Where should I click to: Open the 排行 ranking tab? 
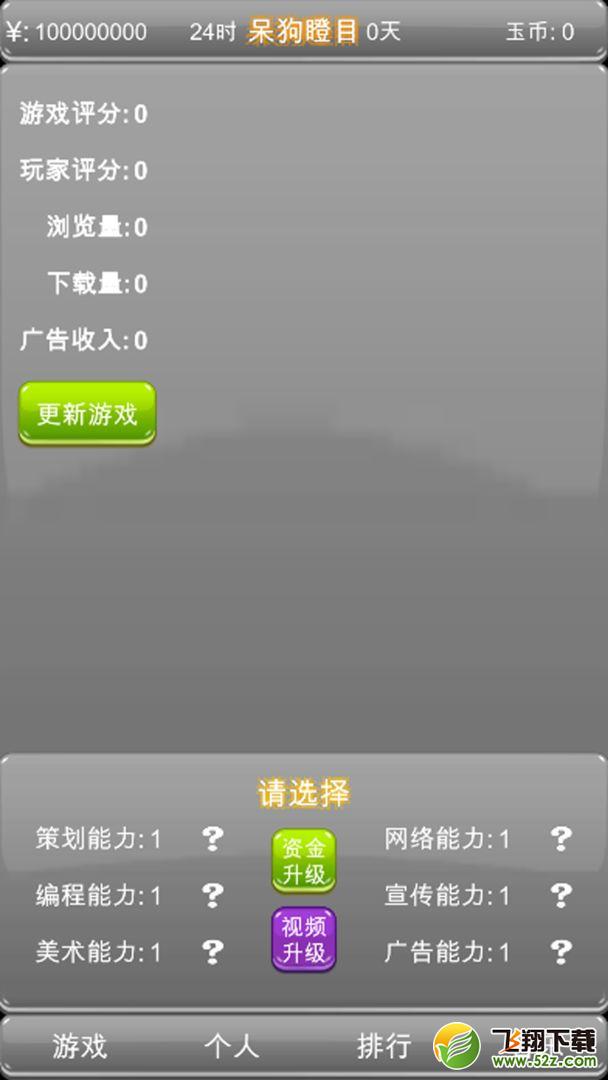[x=384, y=1046]
